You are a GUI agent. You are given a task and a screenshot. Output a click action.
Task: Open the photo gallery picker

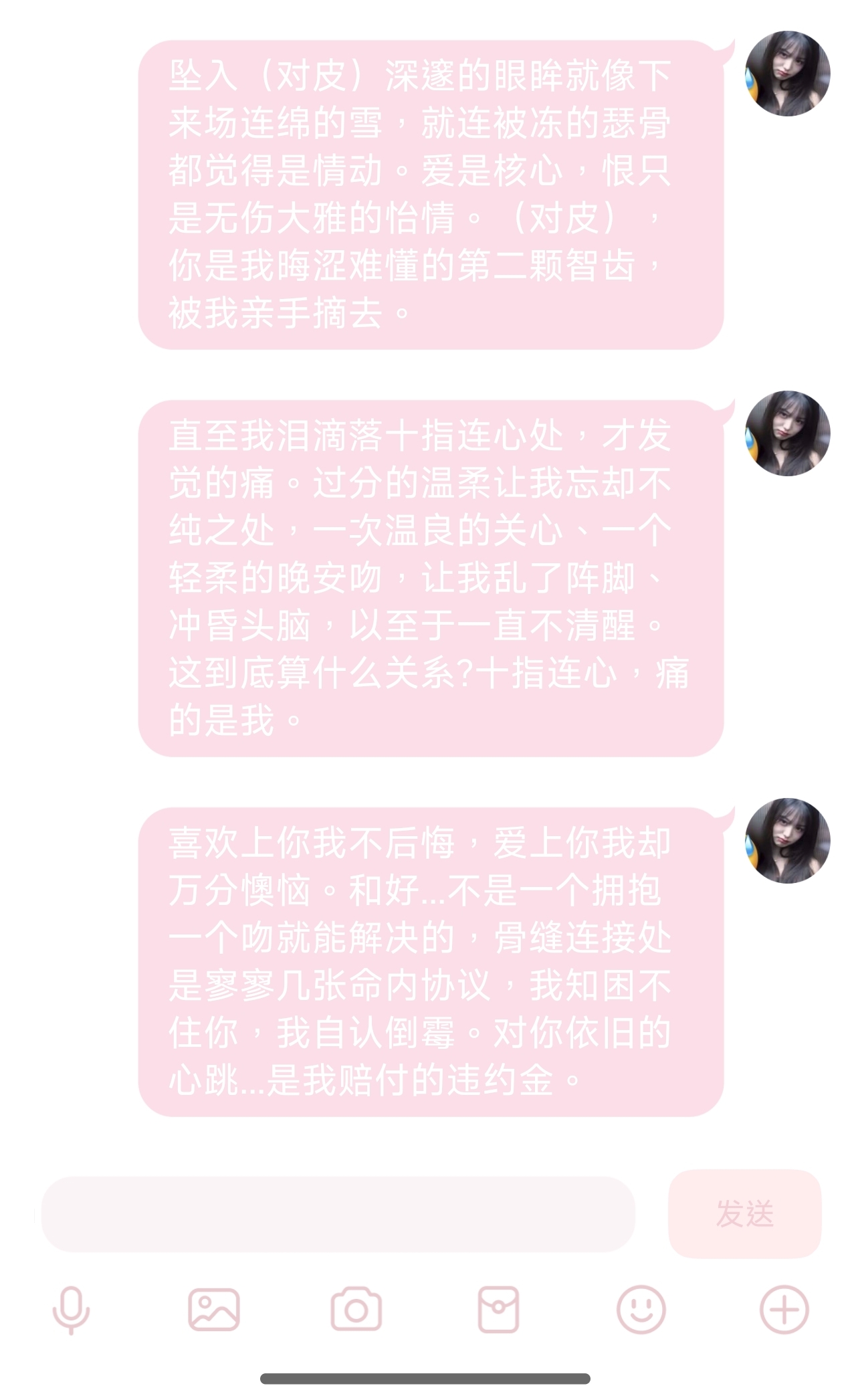tap(214, 1309)
